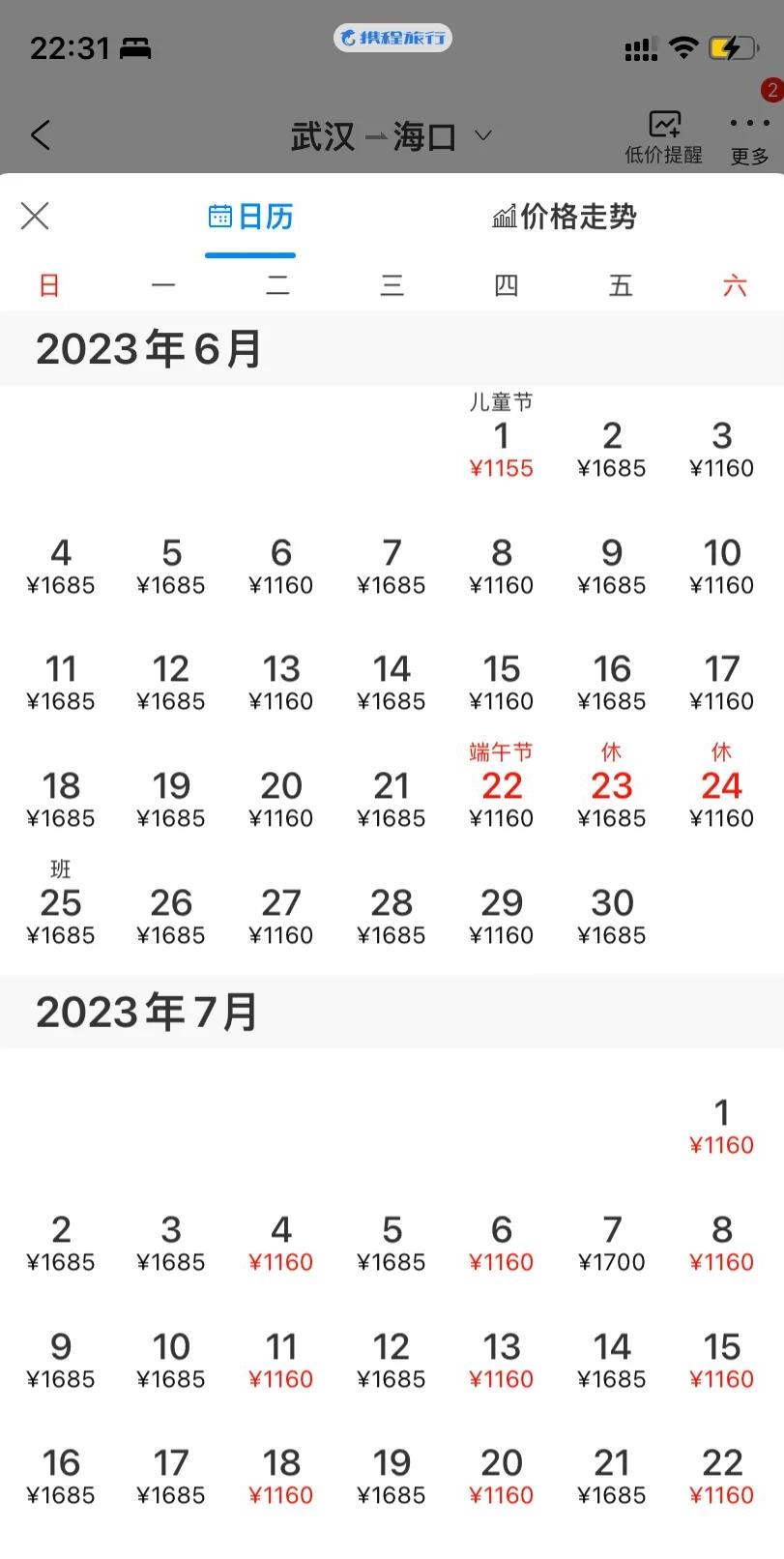Choose June 10 as departure date

click(721, 565)
